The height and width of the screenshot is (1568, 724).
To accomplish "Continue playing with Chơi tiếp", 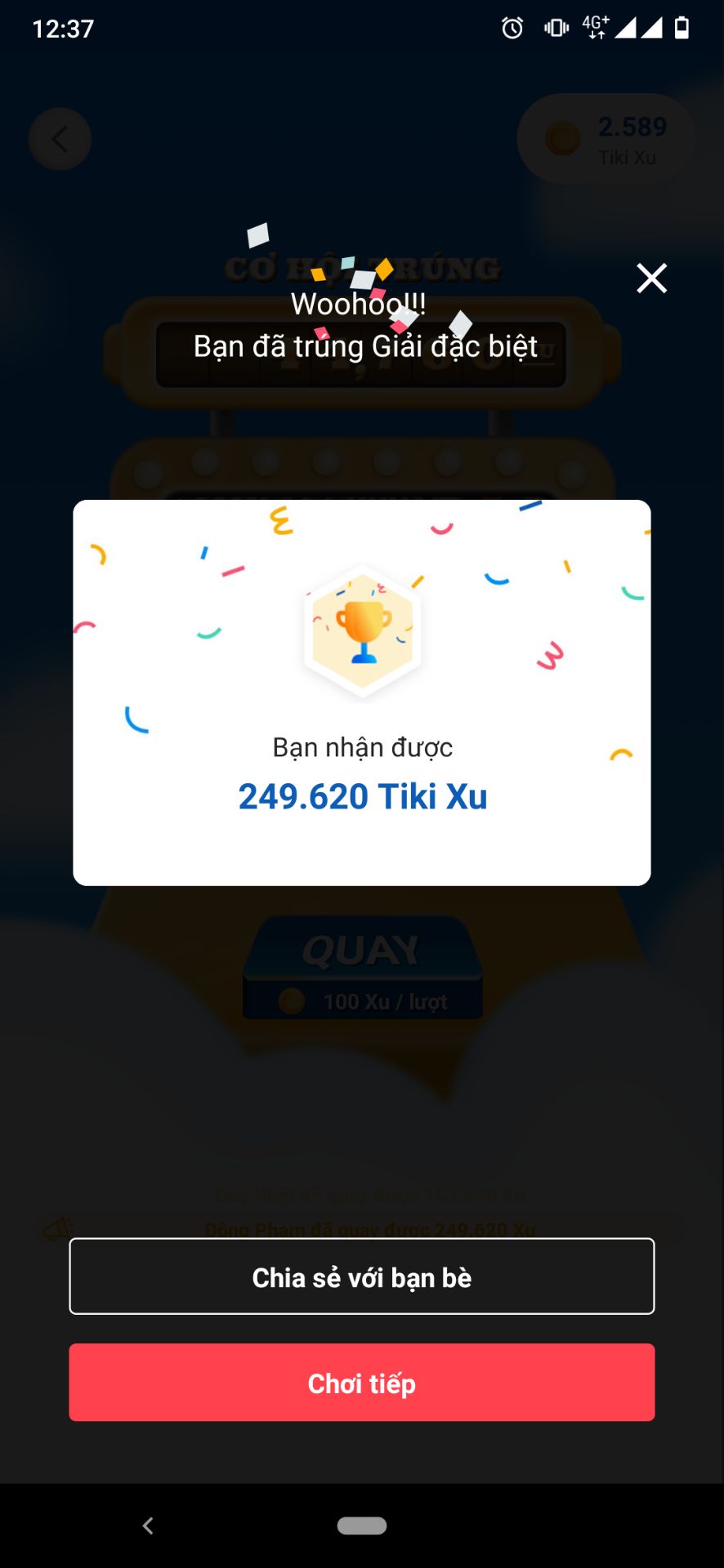I will [x=362, y=1383].
